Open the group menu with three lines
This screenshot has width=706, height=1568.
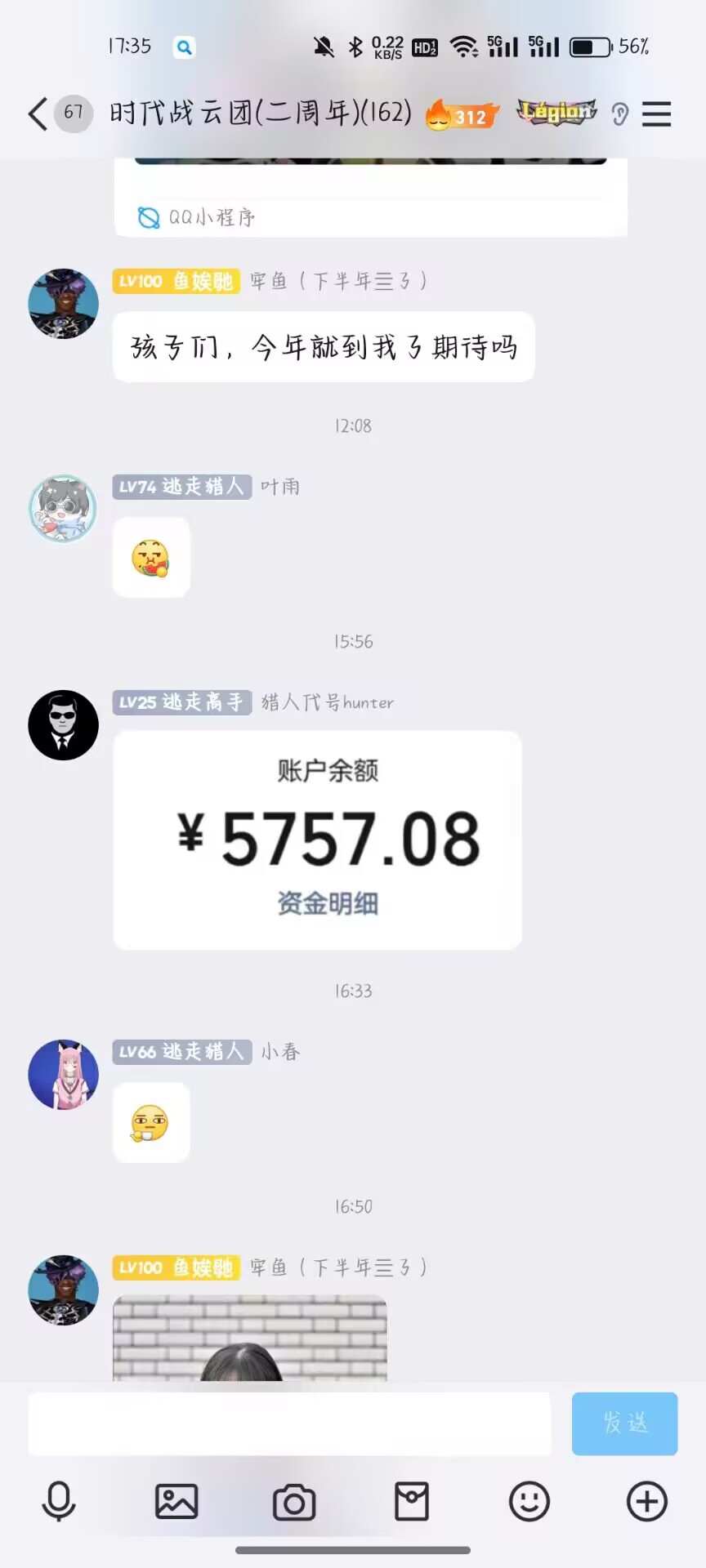(656, 114)
